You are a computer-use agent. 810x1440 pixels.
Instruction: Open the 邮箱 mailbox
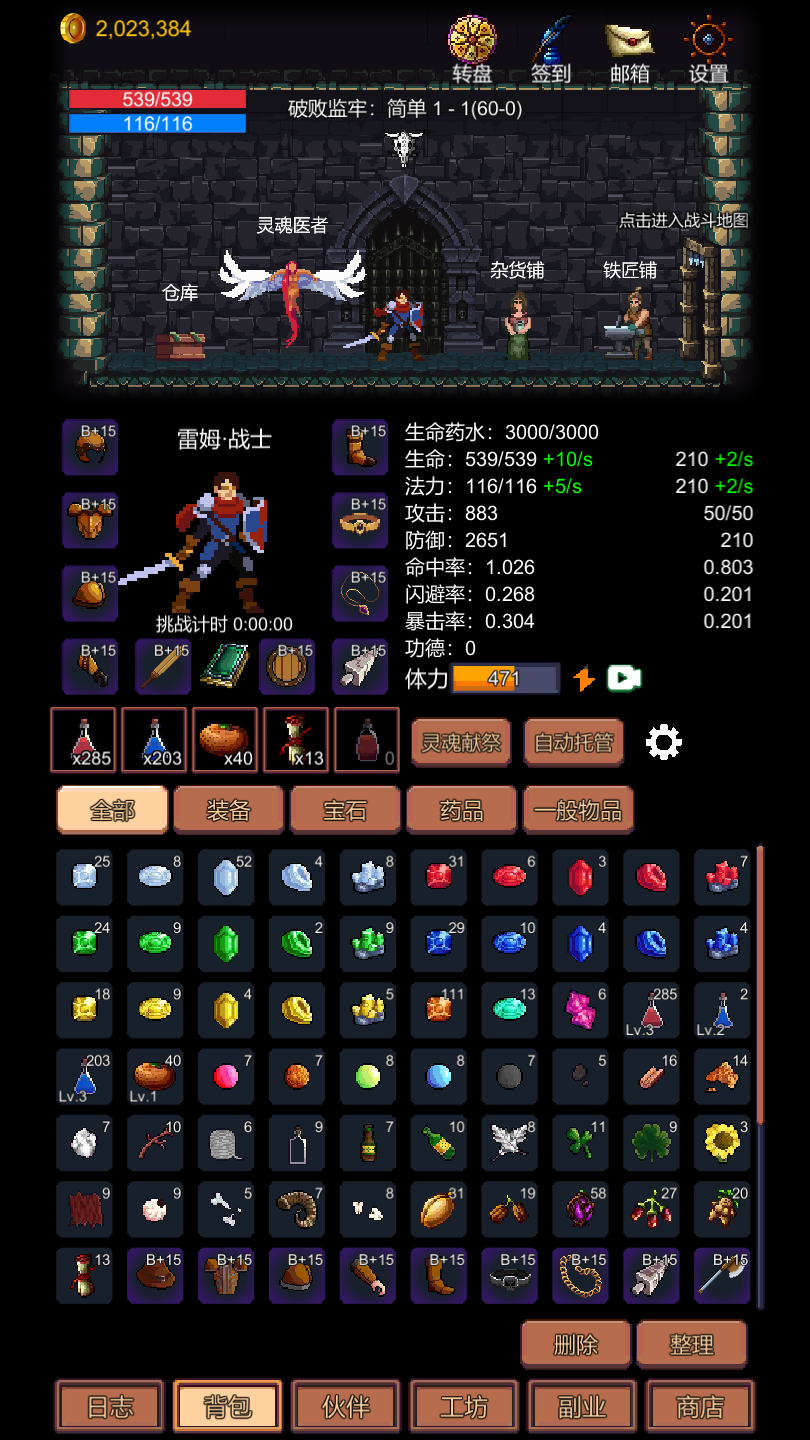coord(629,48)
